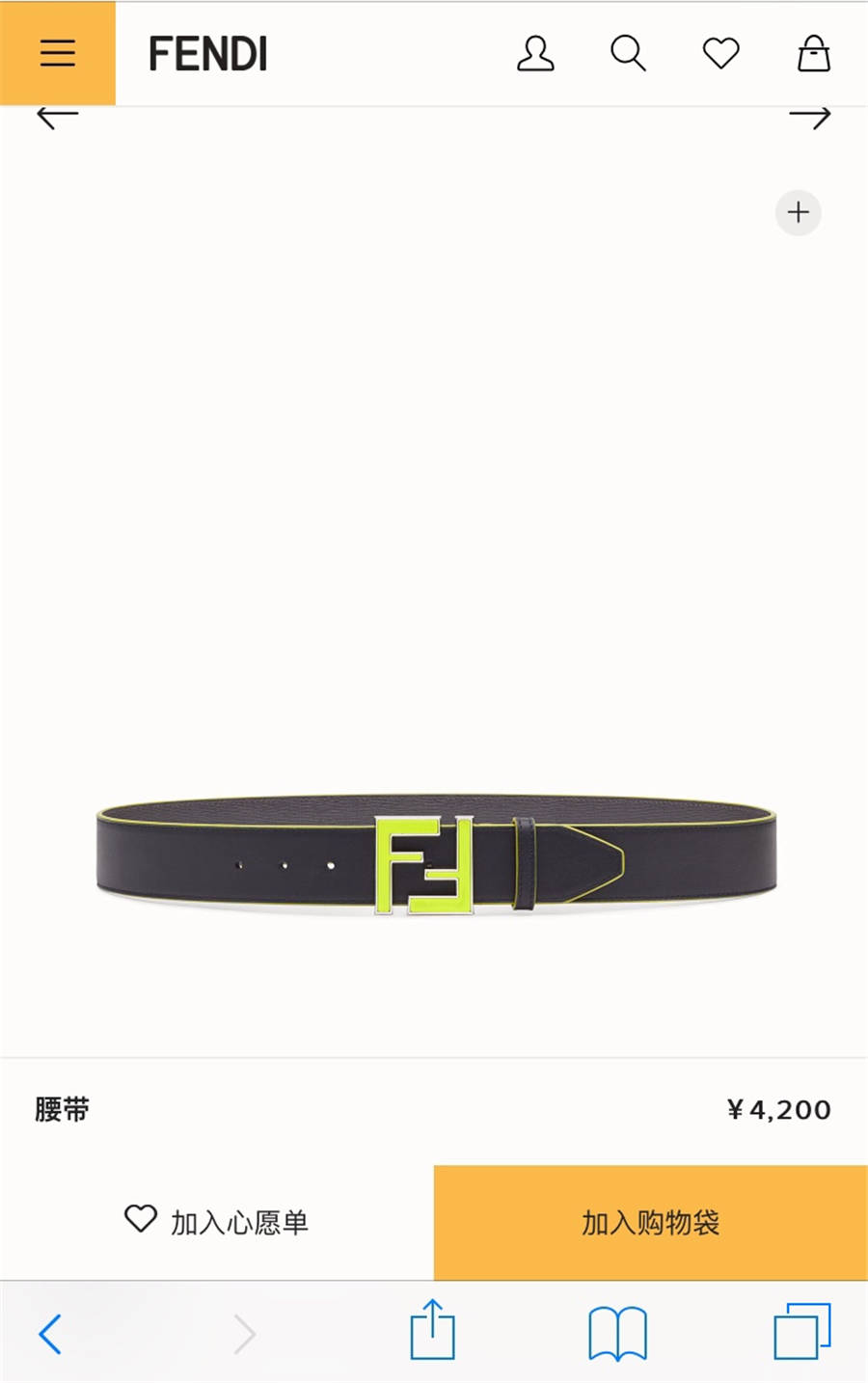Open browser bookmarks

click(x=617, y=1333)
